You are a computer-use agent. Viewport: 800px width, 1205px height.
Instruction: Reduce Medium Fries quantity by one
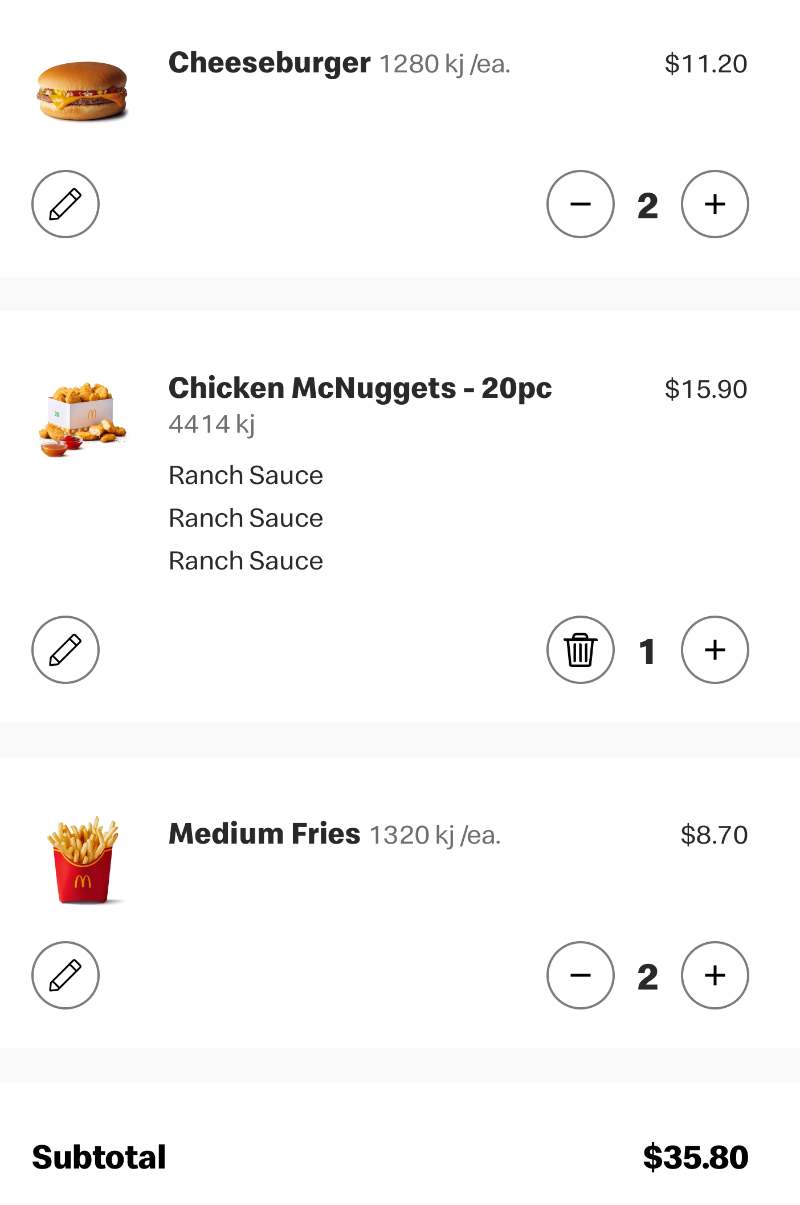[x=580, y=975]
